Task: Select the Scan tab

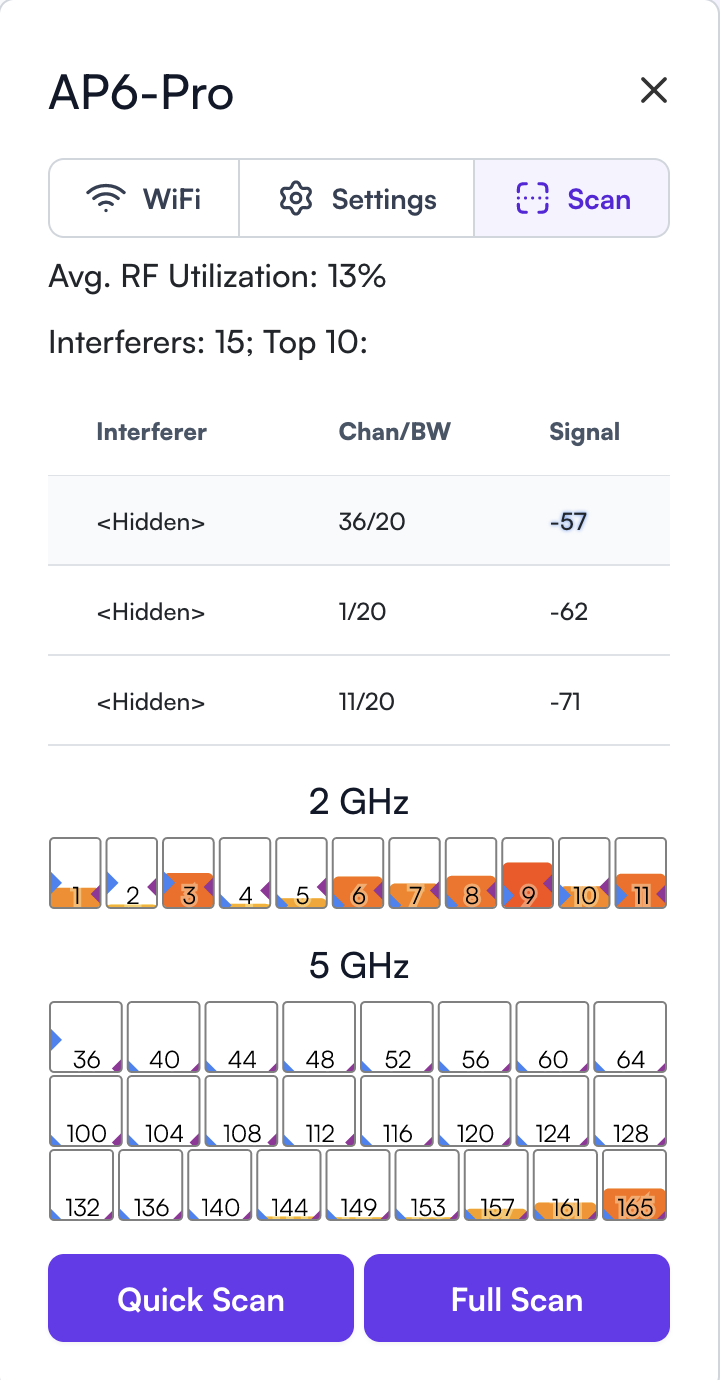Action: (571, 198)
